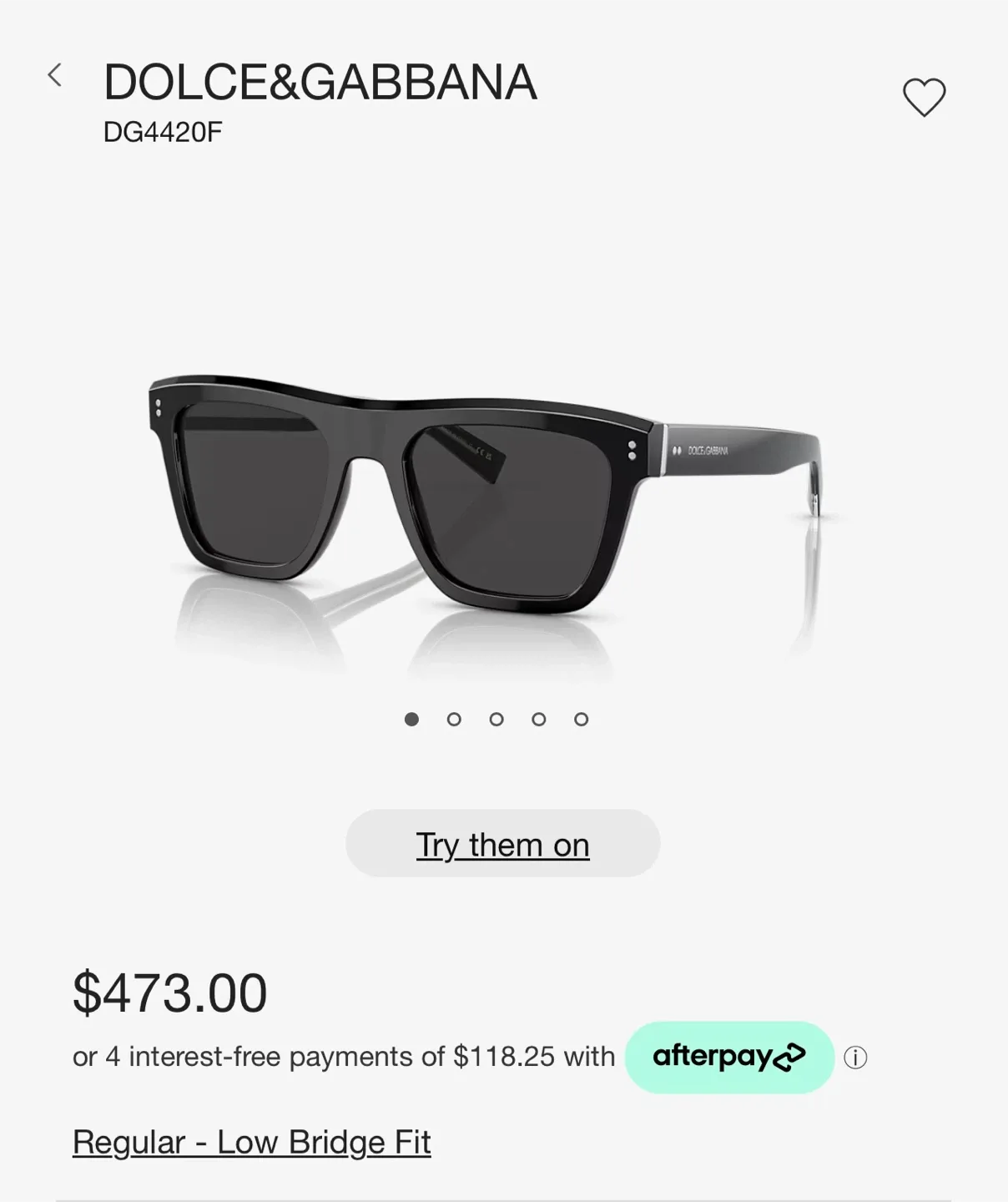The height and width of the screenshot is (1202, 1008).
Task: Select the second carousel dot
Action: [454, 718]
